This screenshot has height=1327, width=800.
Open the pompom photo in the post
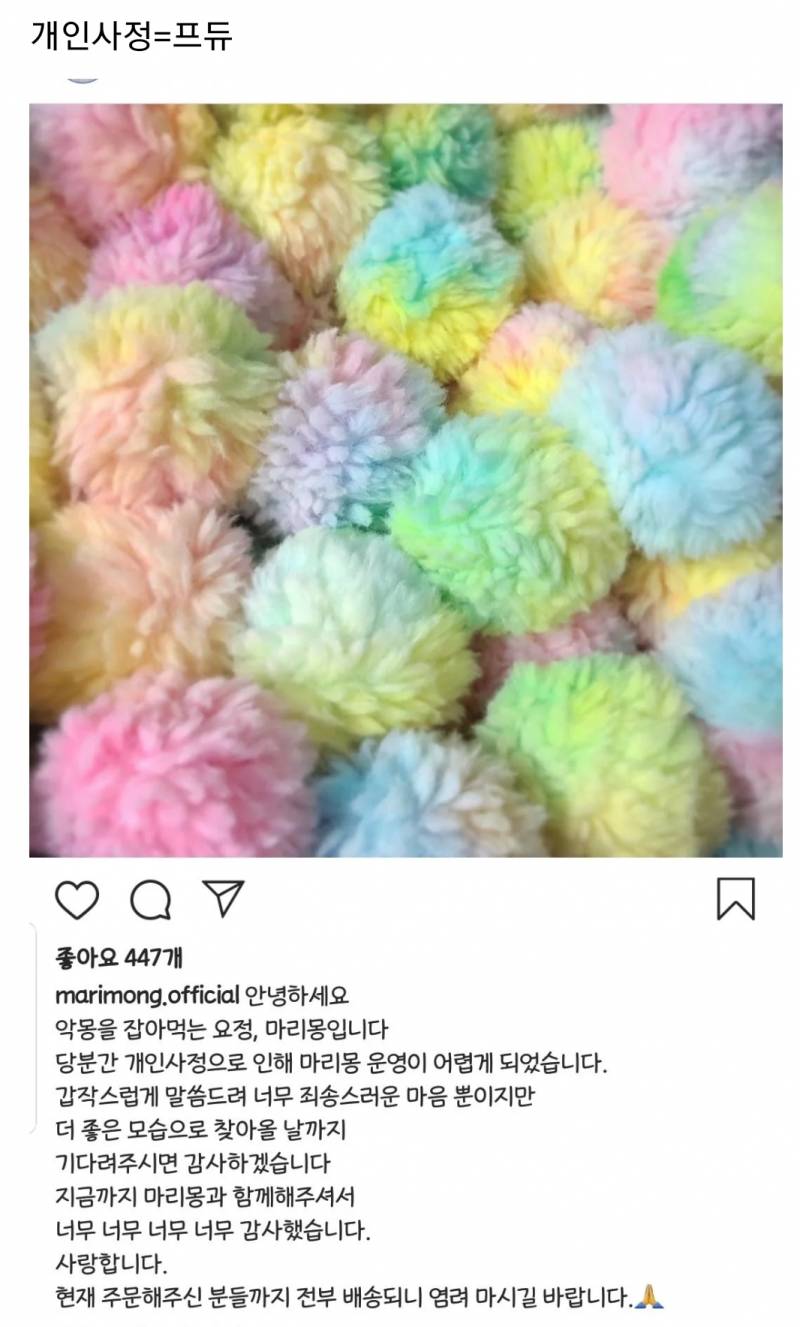point(400,480)
